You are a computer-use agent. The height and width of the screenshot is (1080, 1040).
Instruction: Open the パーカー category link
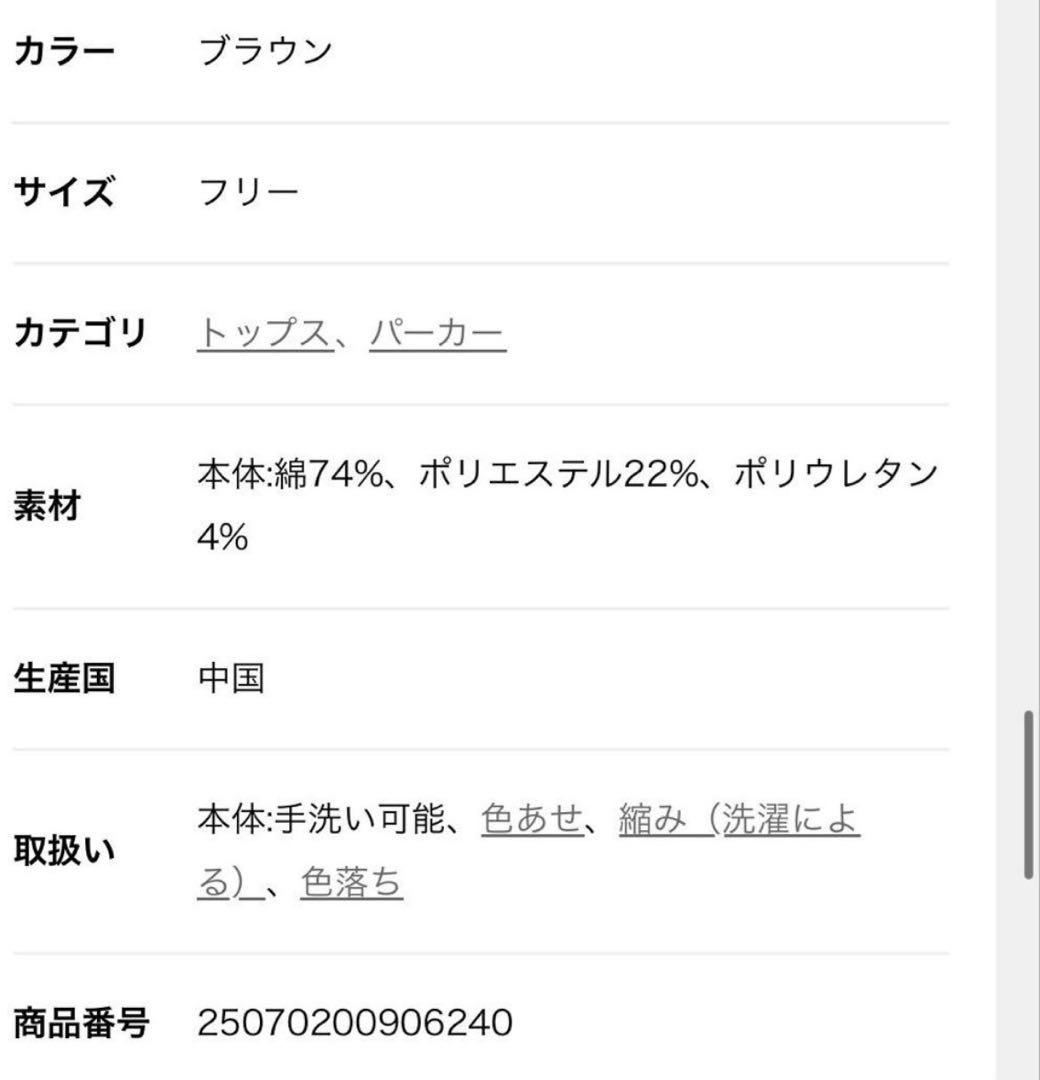pyautogui.click(x=437, y=334)
